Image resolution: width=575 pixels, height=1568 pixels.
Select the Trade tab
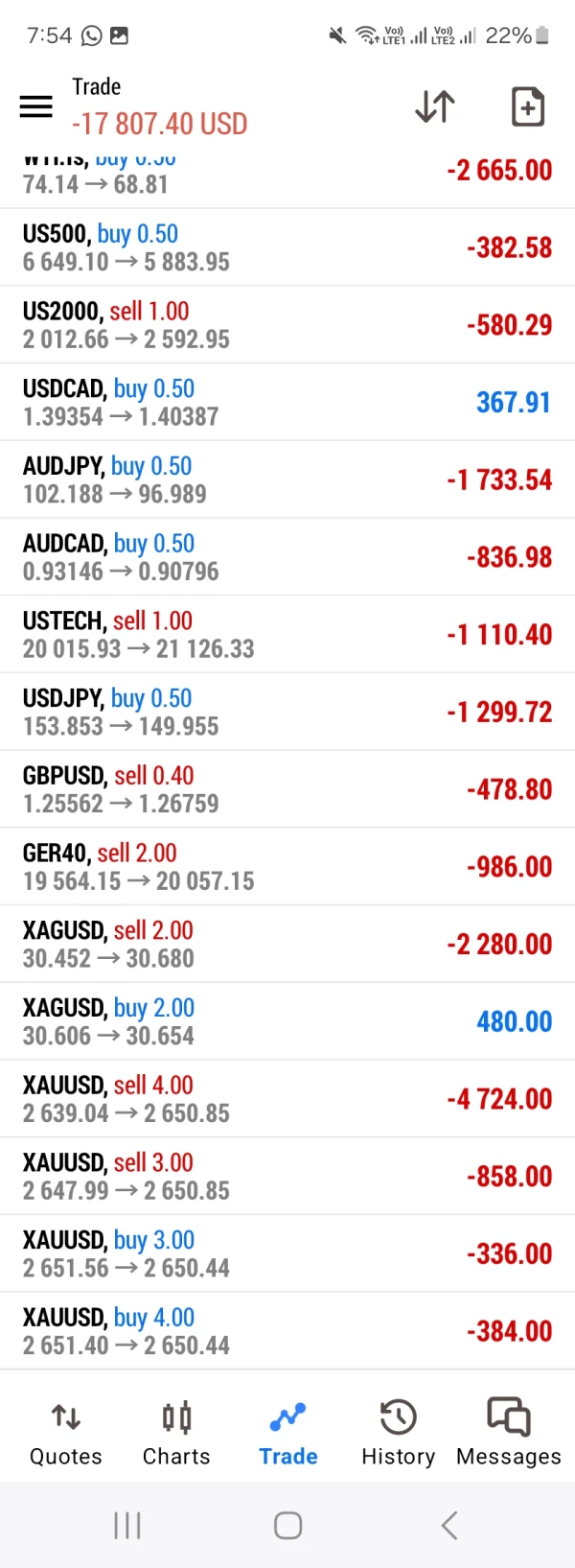click(287, 1434)
